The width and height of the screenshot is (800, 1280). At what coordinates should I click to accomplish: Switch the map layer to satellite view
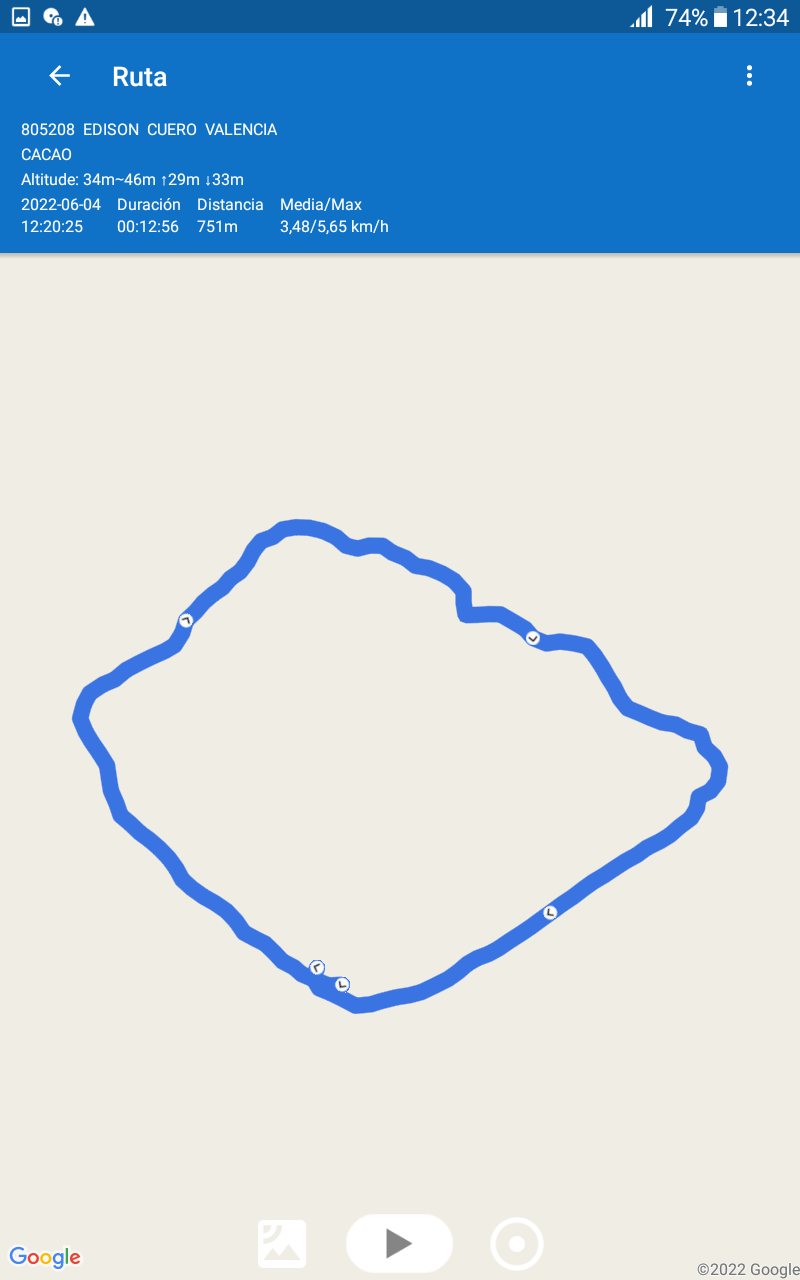tap(282, 1244)
